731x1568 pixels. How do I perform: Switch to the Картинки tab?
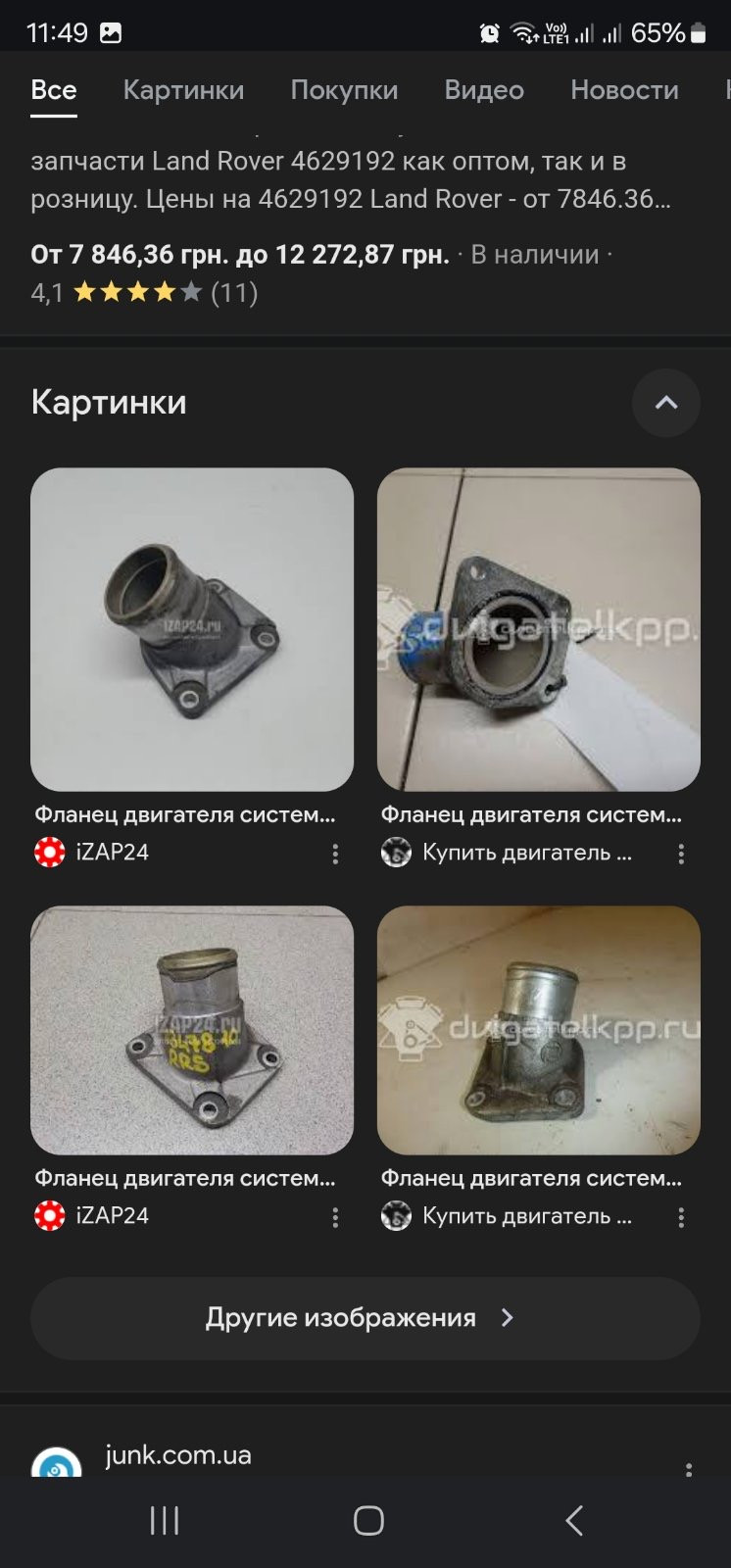click(183, 90)
